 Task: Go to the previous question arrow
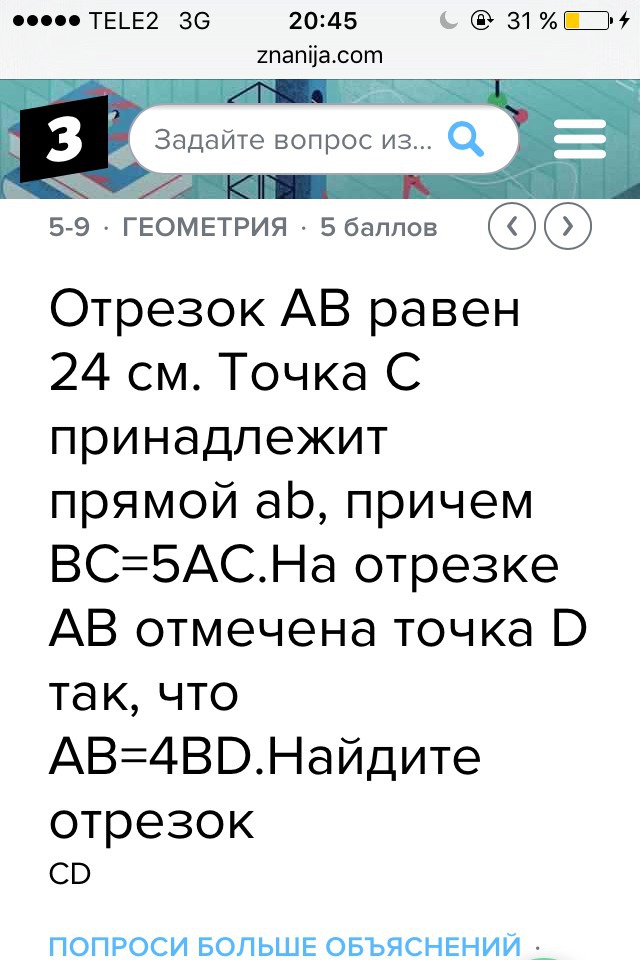coord(512,227)
